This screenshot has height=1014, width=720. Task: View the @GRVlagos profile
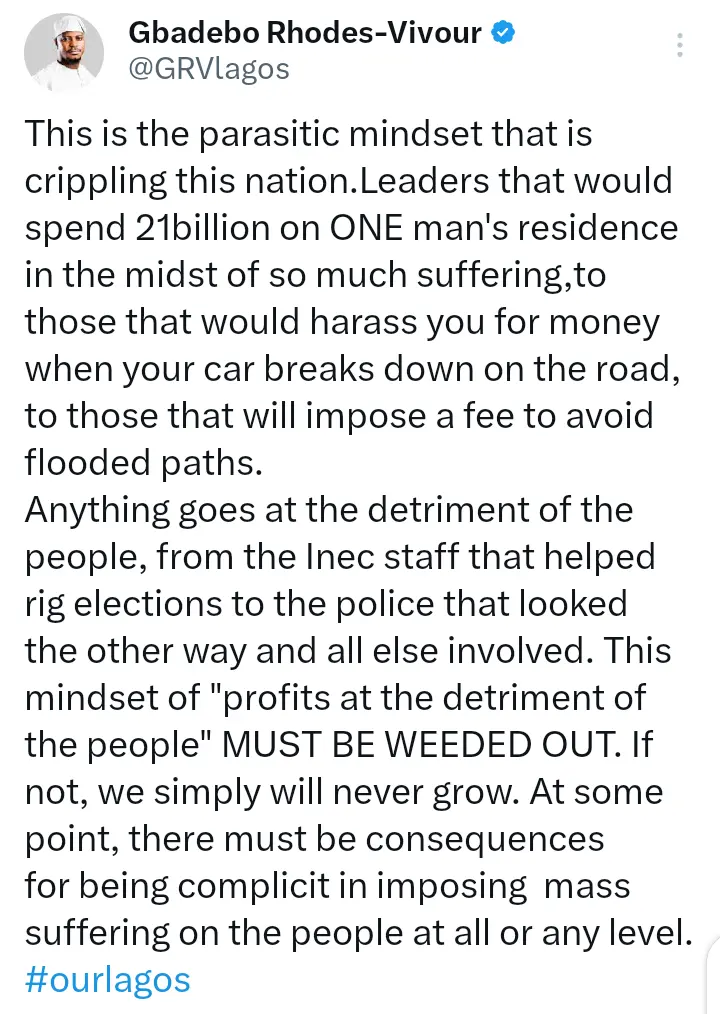point(208,69)
